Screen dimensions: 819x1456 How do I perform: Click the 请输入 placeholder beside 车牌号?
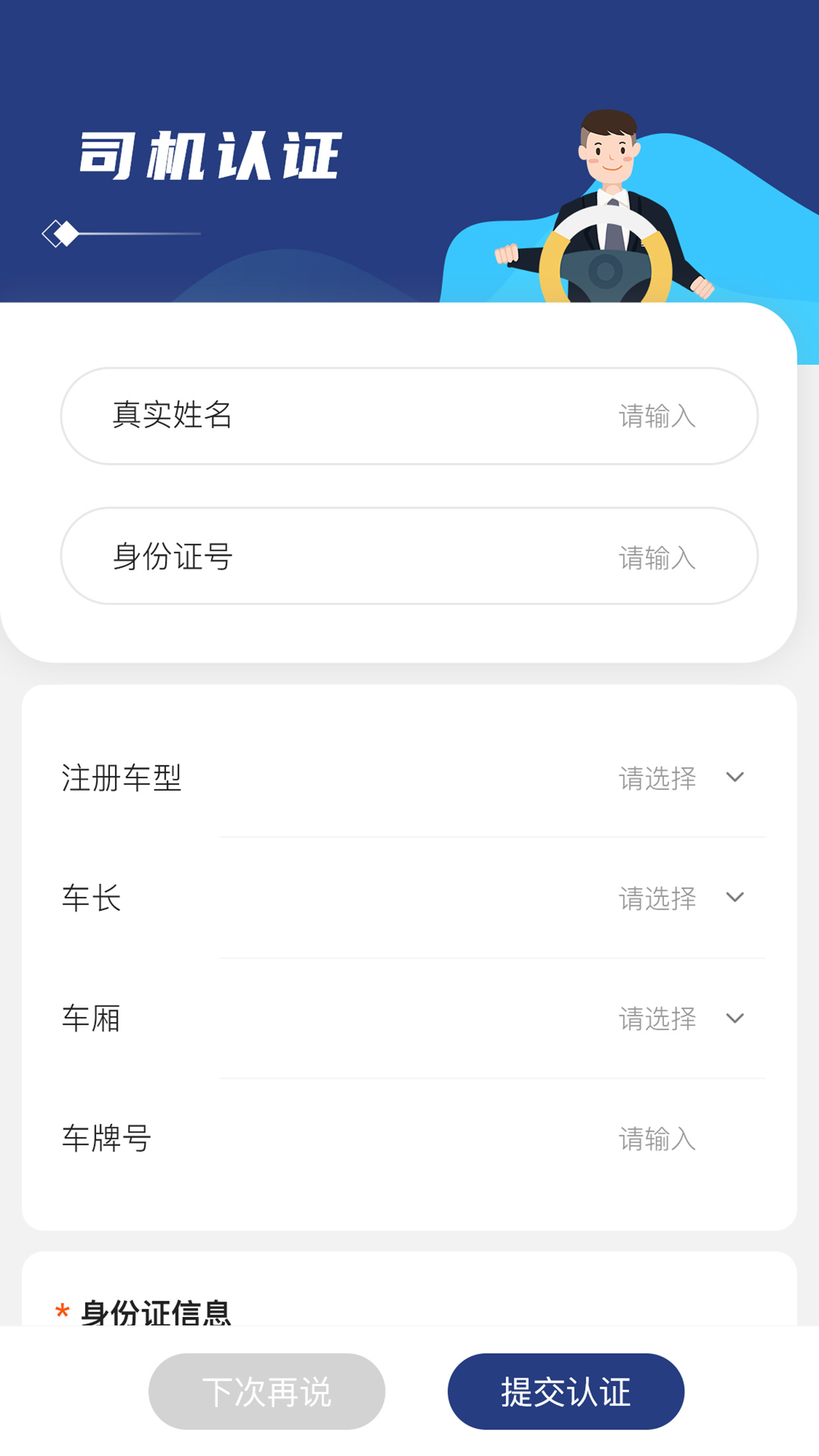pos(656,1139)
